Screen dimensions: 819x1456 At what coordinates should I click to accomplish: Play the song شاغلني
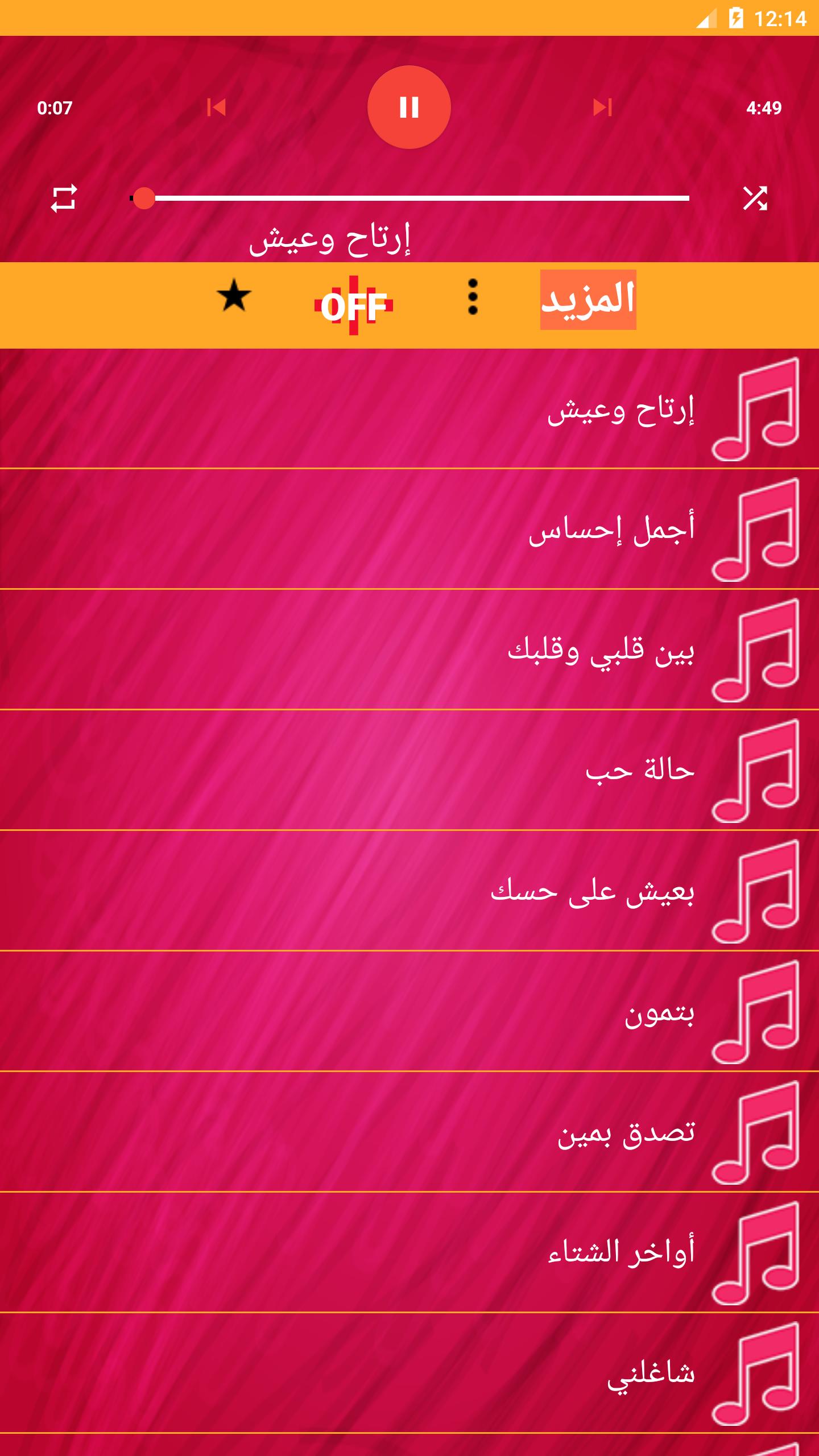pos(651,1374)
